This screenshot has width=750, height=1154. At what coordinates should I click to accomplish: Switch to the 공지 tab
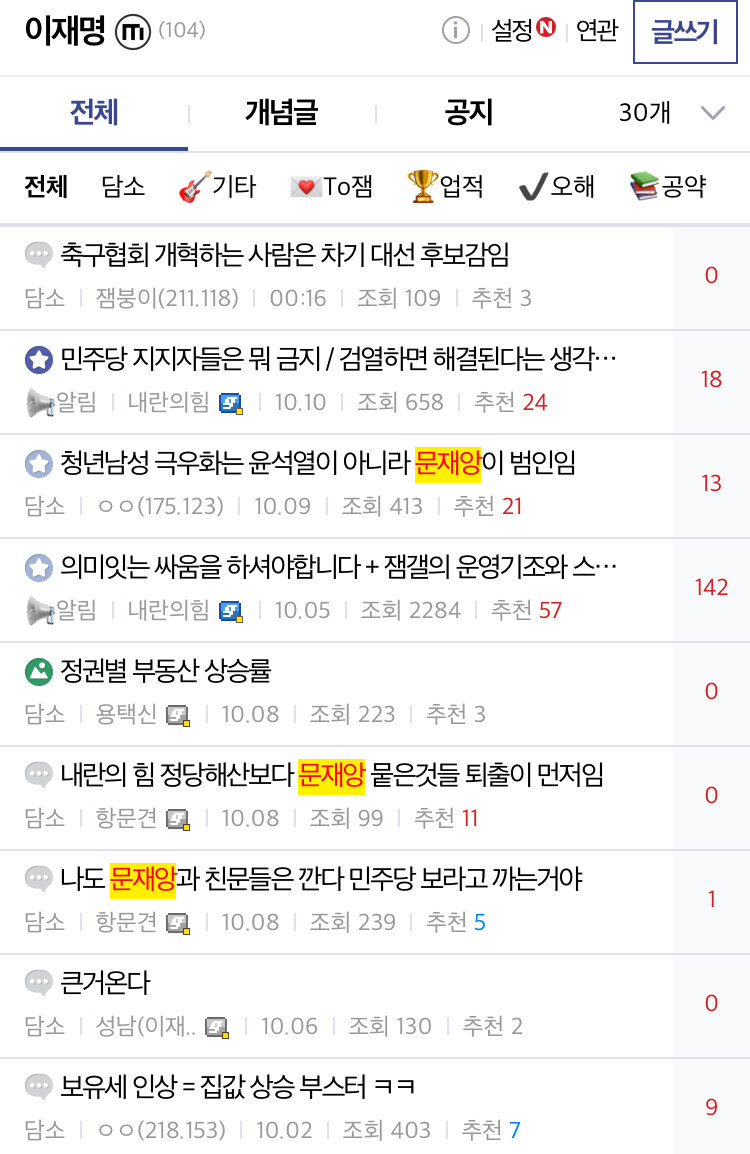pos(468,112)
